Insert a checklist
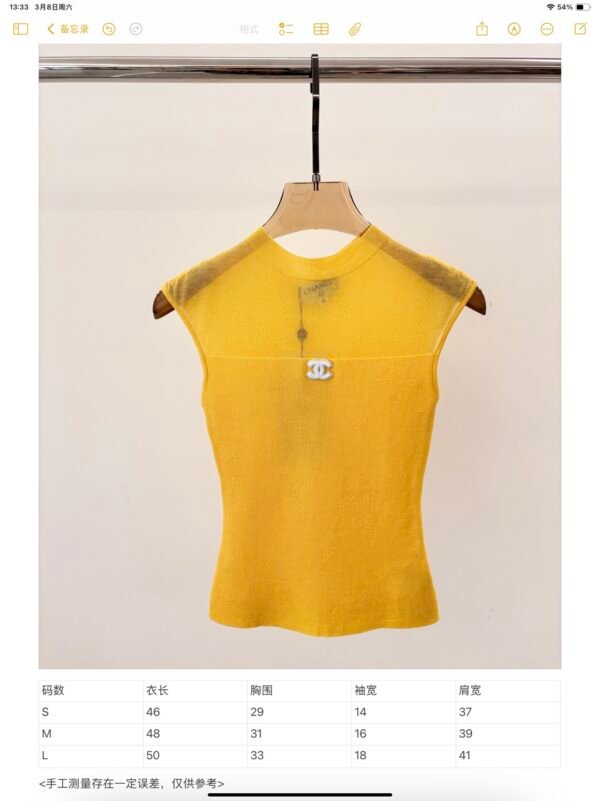Viewport: 600px width, 801px height. pos(286,29)
